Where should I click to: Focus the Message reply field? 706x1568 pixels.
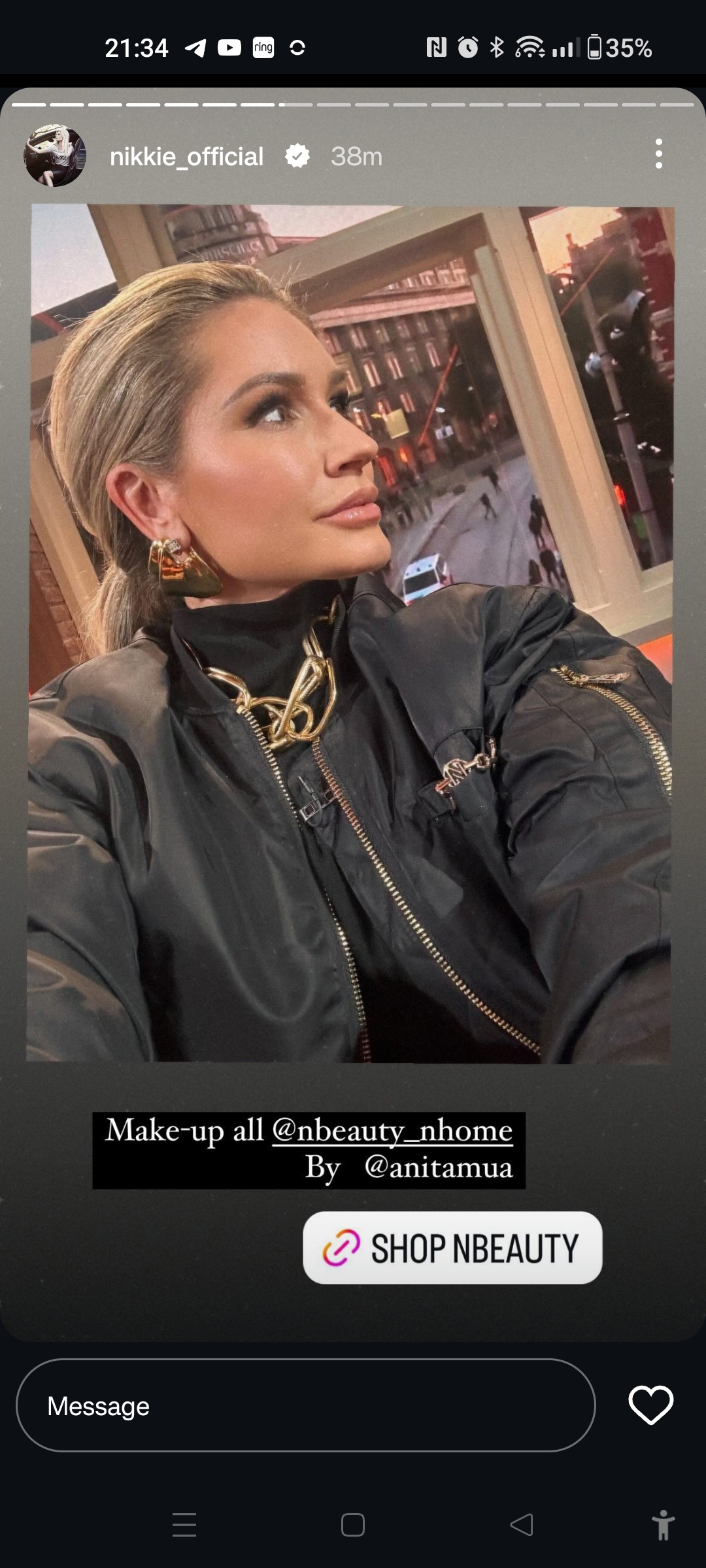[x=305, y=1405]
